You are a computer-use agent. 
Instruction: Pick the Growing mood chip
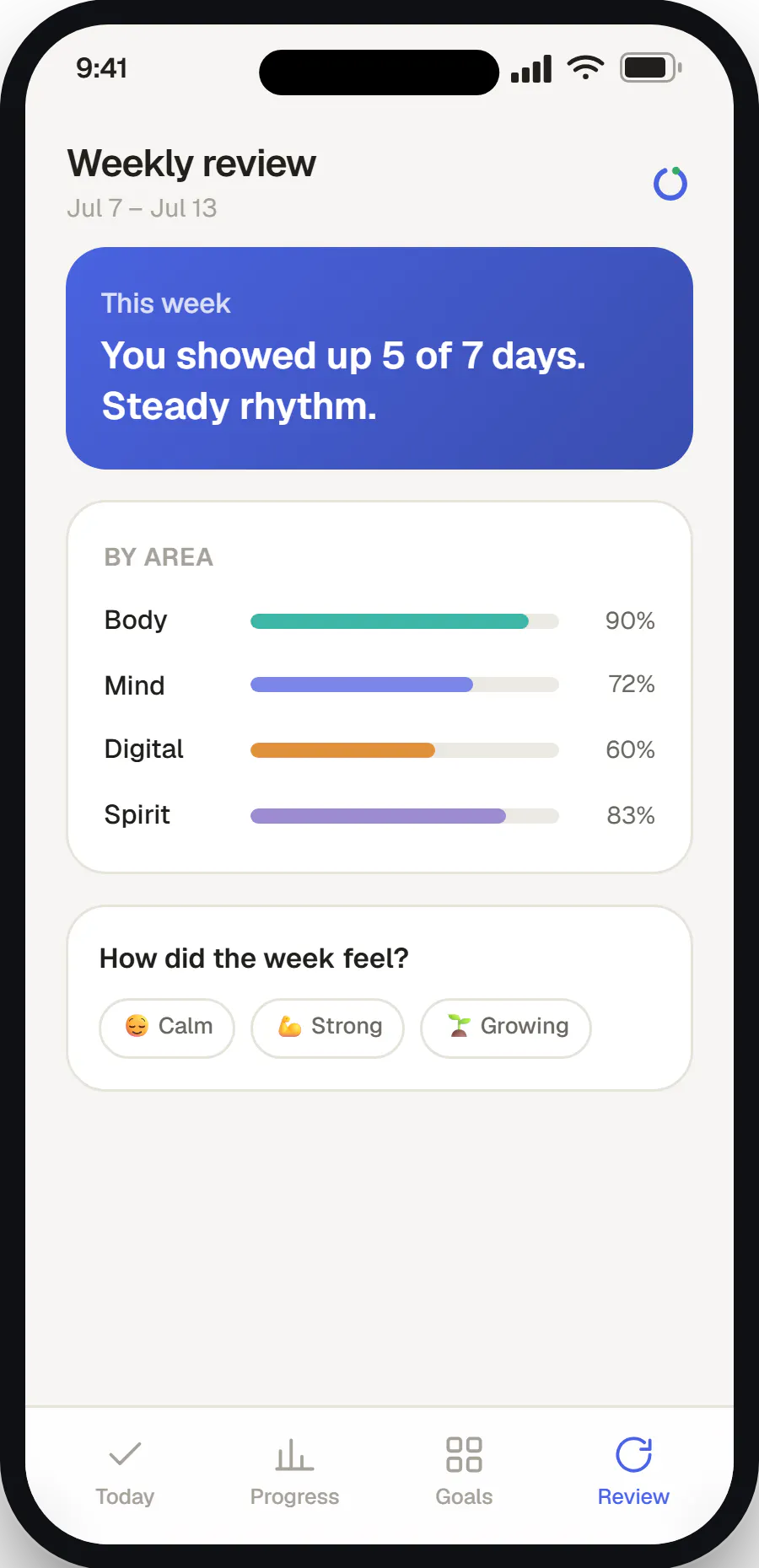coord(506,1028)
